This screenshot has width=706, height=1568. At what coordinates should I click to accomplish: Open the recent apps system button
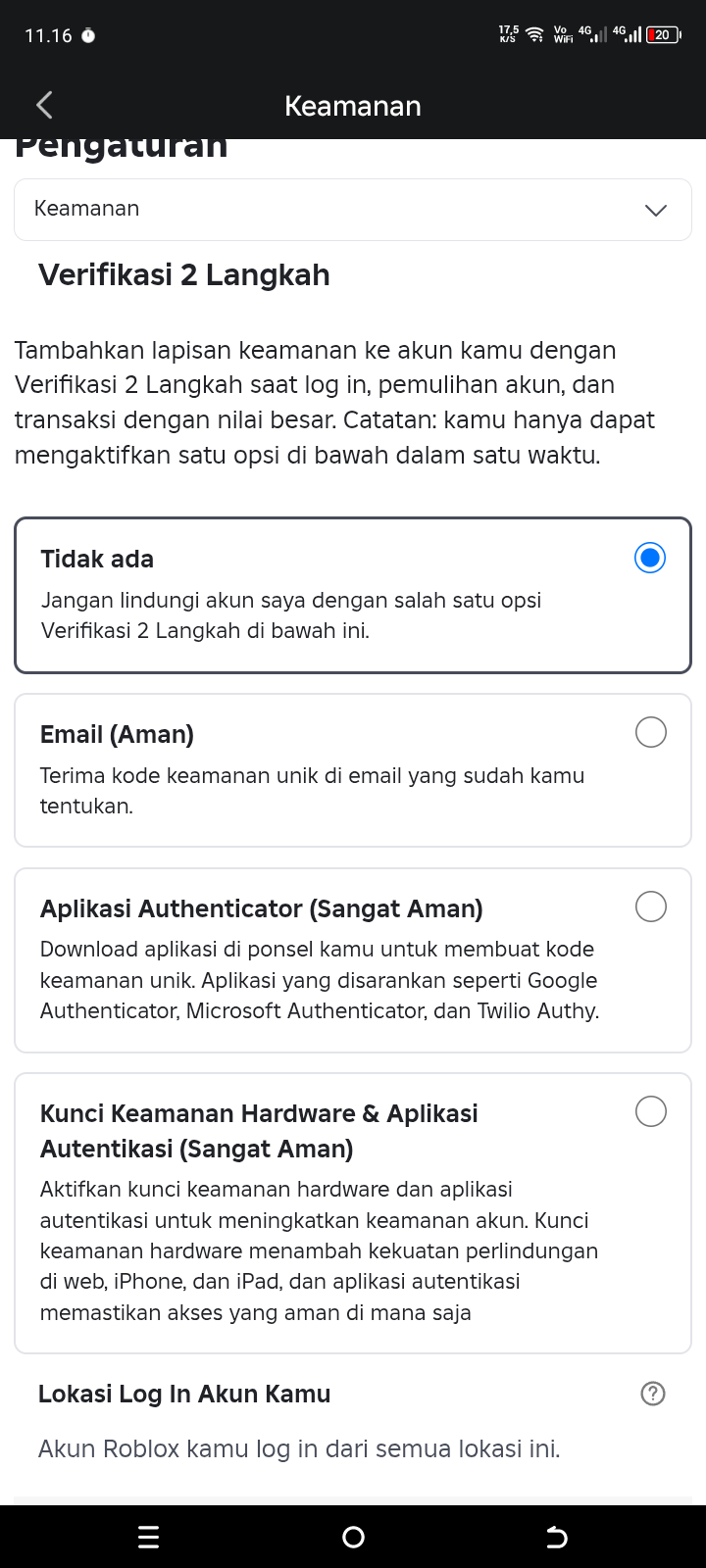(x=149, y=1538)
